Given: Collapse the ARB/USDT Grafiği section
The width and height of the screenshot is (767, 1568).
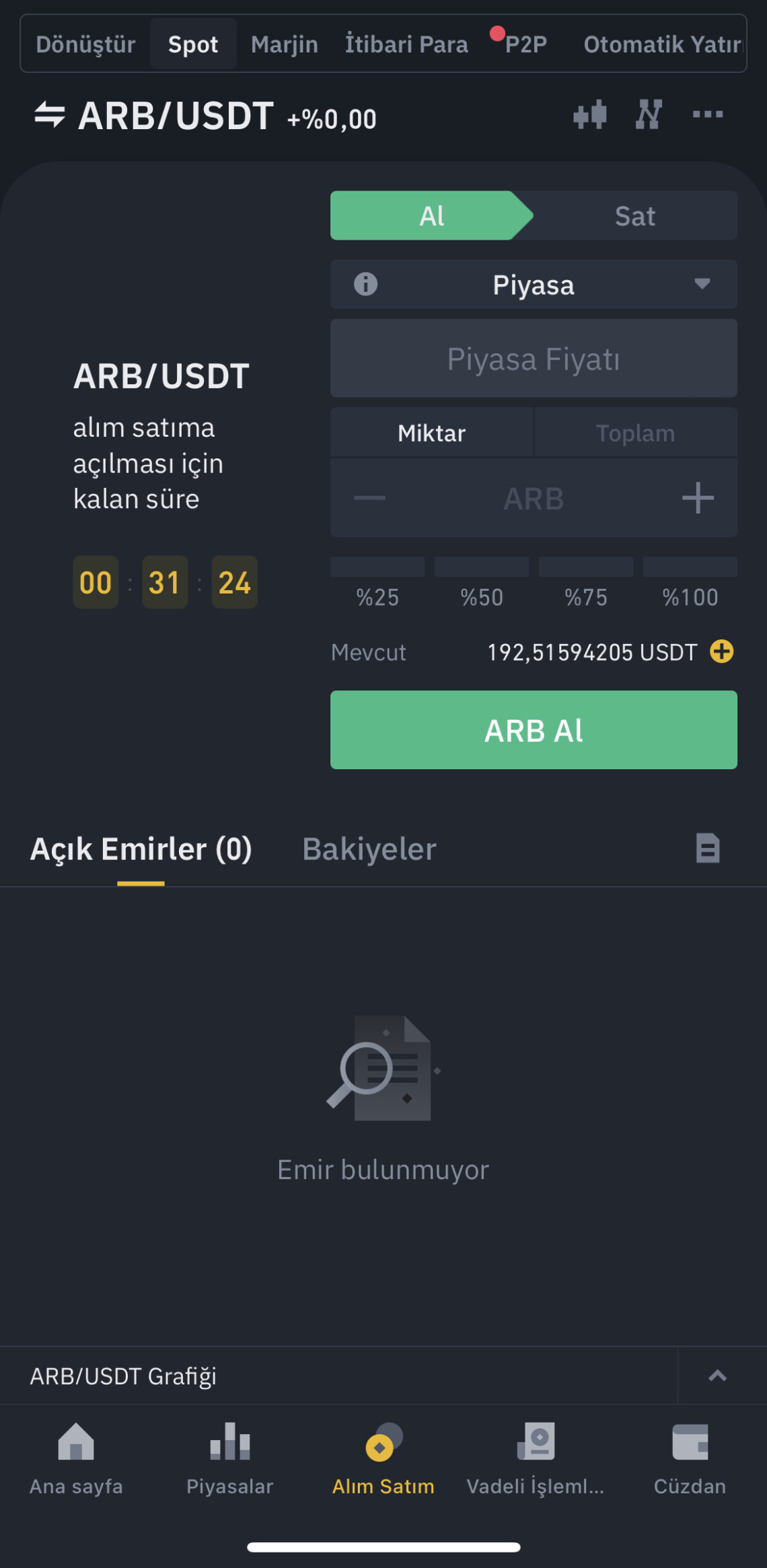Looking at the screenshot, I should [717, 1376].
